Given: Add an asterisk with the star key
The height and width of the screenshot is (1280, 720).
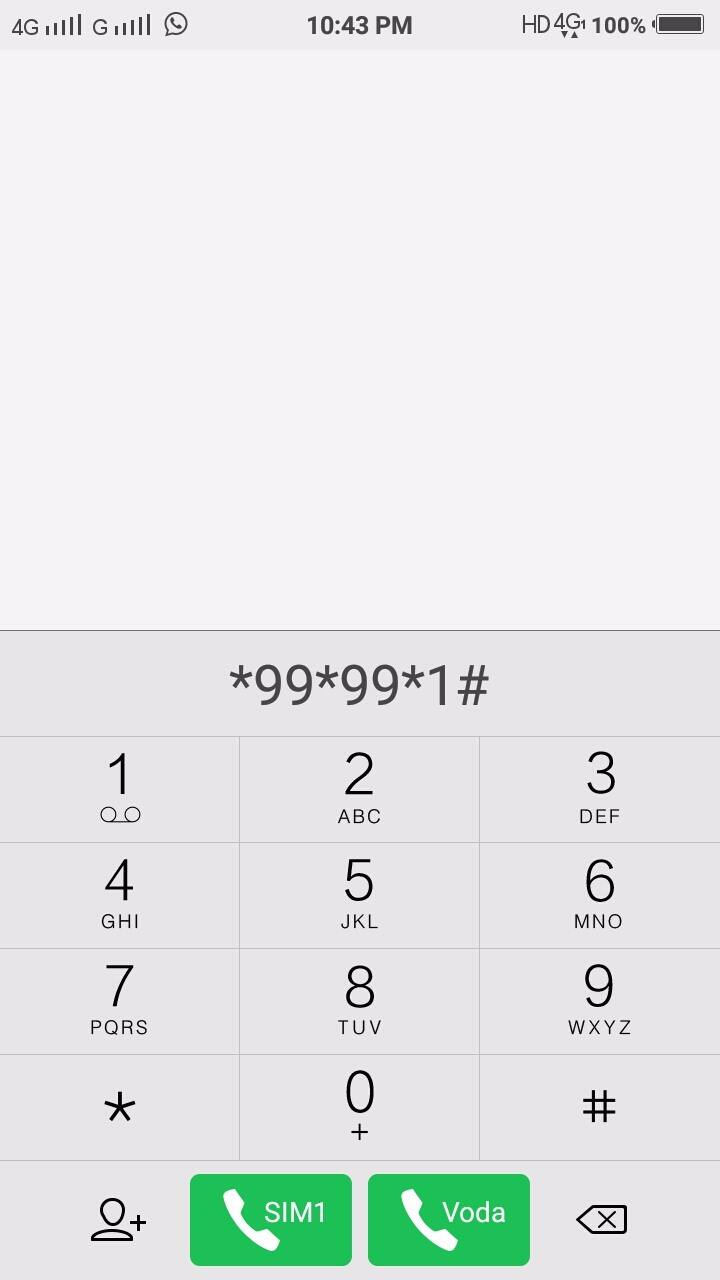Looking at the screenshot, I should pos(120,1107).
